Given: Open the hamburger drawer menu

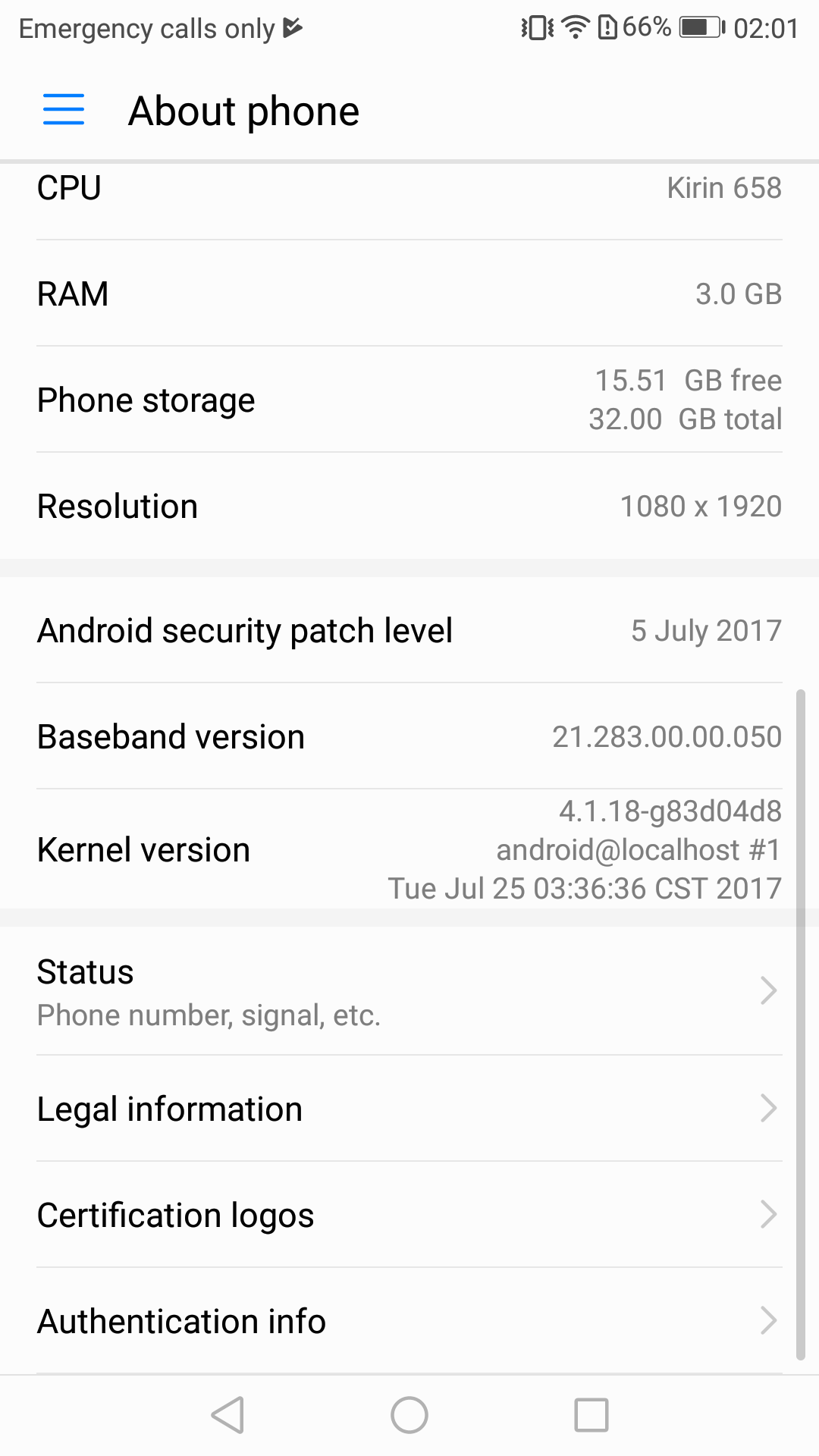Looking at the screenshot, I should click(x=64, y=110).
